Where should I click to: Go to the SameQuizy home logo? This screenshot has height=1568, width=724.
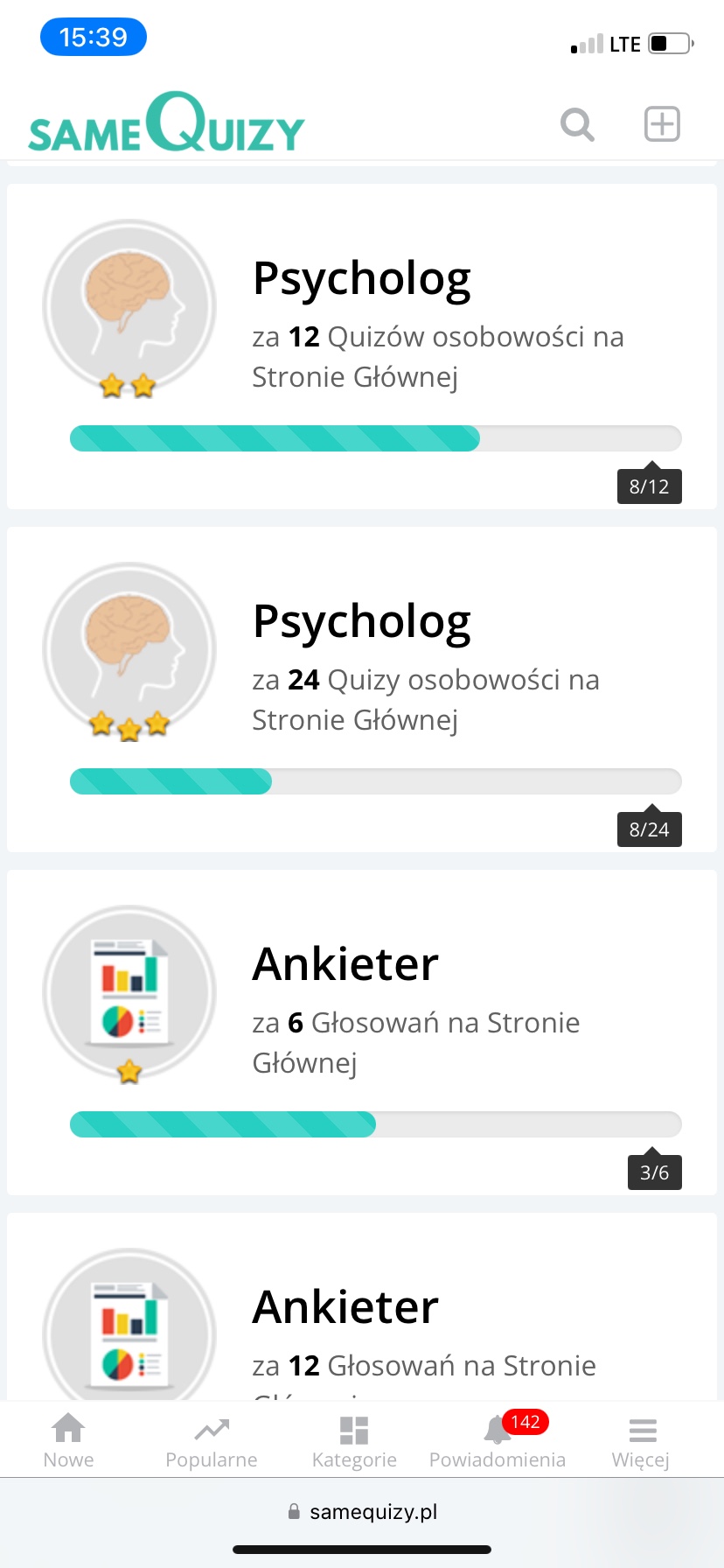coord(166,123)
